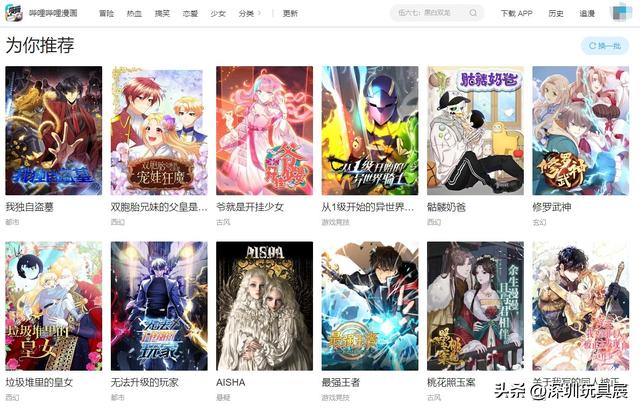Open the comic 垃圾堆里的皇女

[53, 305]
